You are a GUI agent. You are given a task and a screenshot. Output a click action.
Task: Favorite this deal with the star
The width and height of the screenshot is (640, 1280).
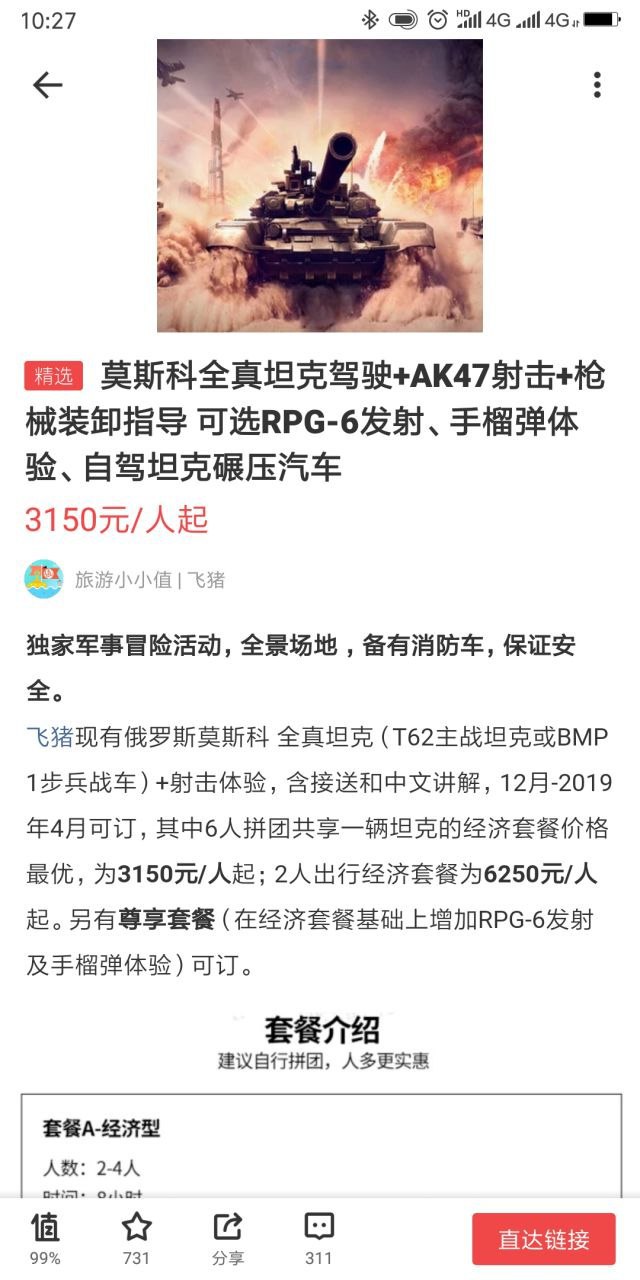click(136, 1237)
